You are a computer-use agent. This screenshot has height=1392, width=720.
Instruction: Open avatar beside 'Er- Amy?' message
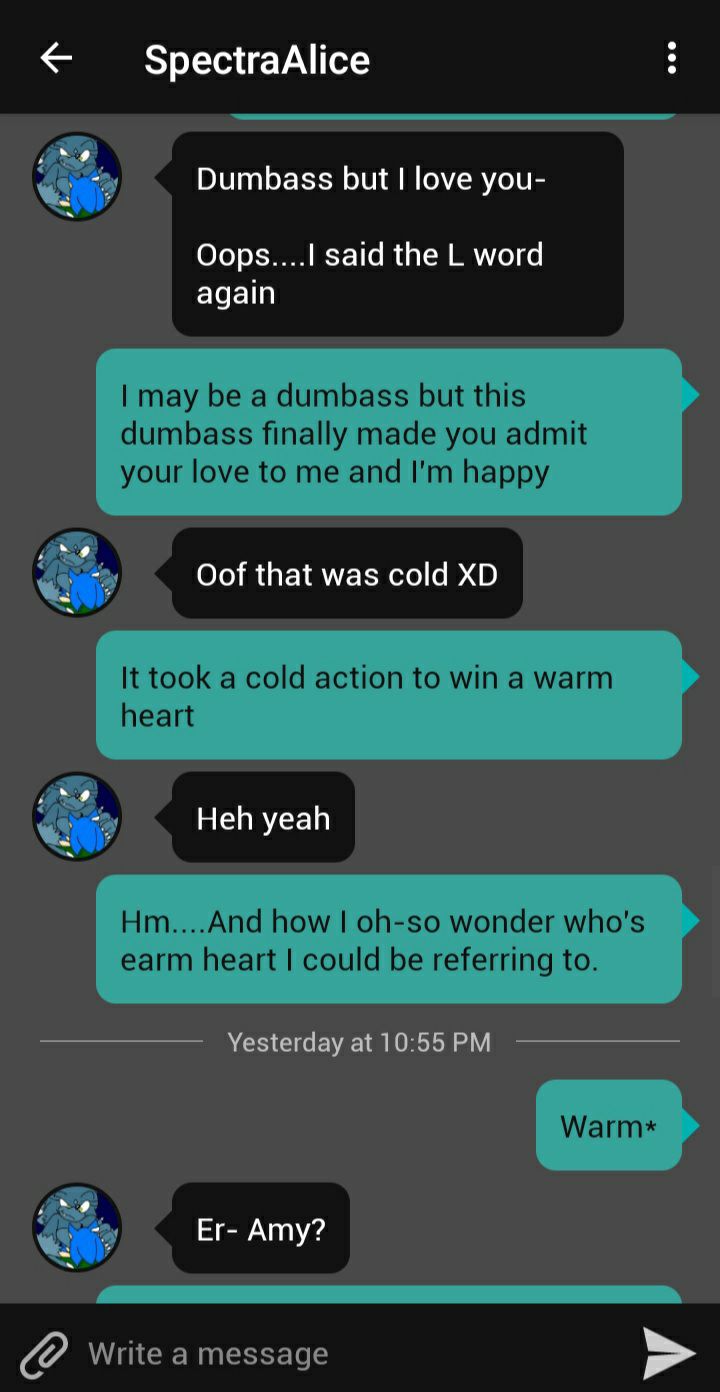77,1228
